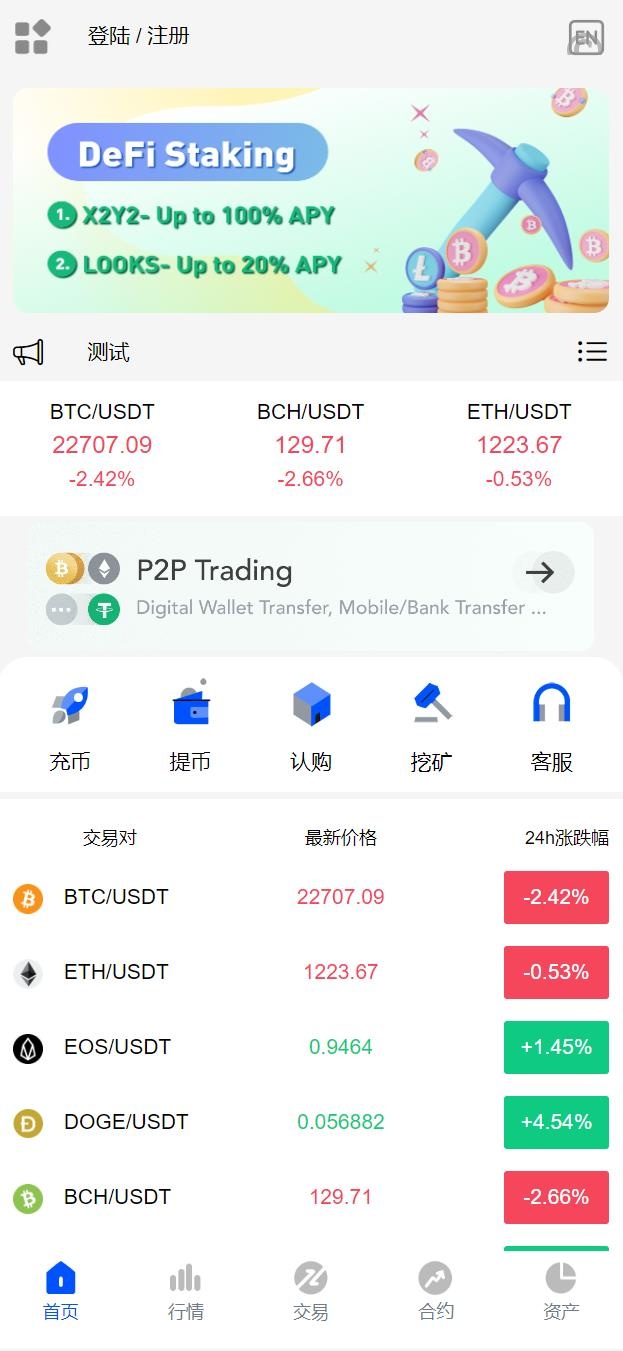Contact 客服 customer service
This screenshot has height=1351, width=623.
(x=551, y=727)
